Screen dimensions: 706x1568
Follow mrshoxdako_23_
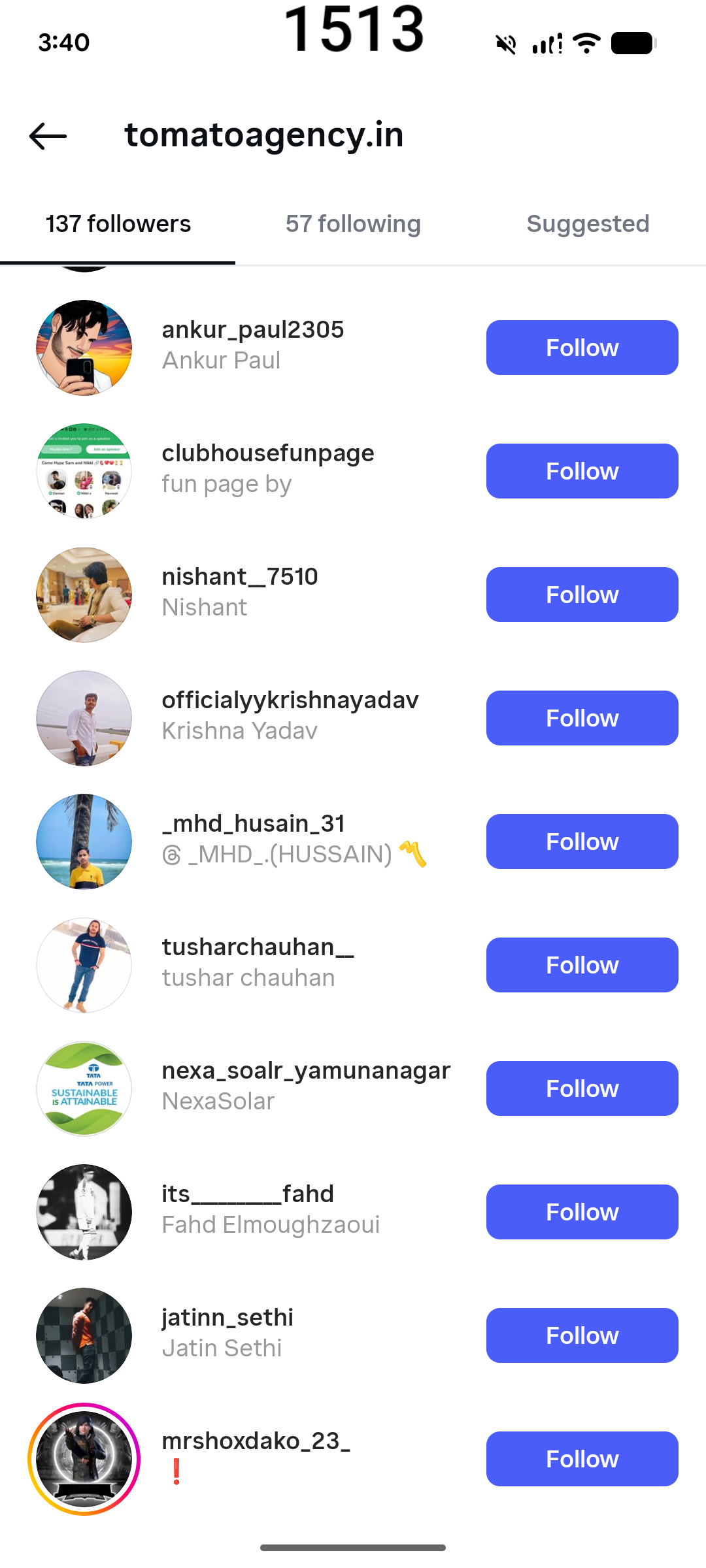coord(582,1459)
